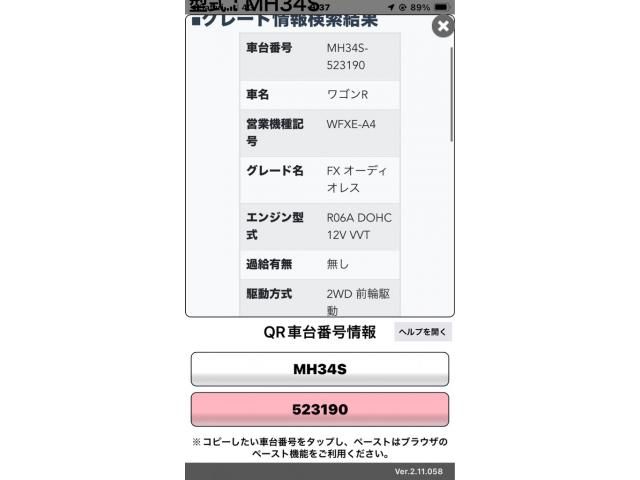Open the ヘルプを開く help button

424,332
